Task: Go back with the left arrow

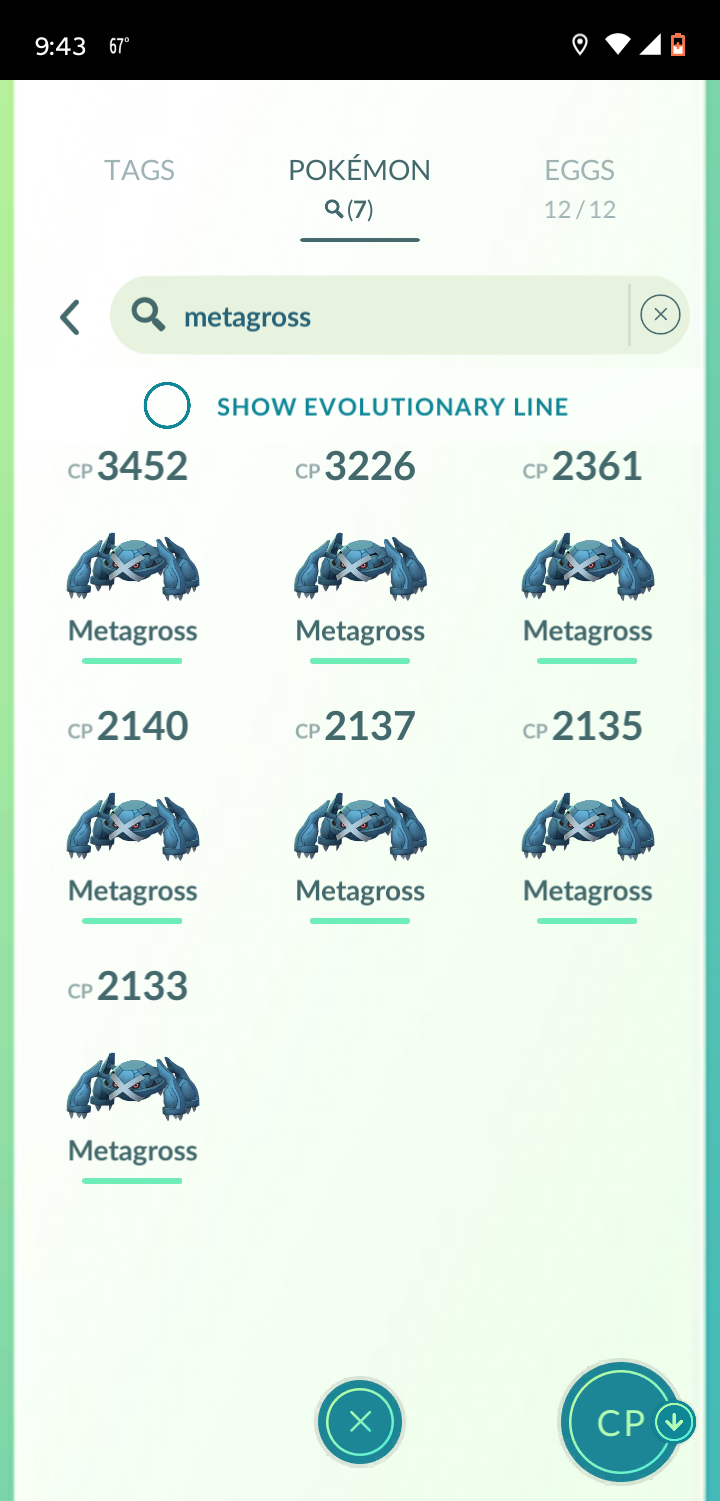Action: click(69, 317)
